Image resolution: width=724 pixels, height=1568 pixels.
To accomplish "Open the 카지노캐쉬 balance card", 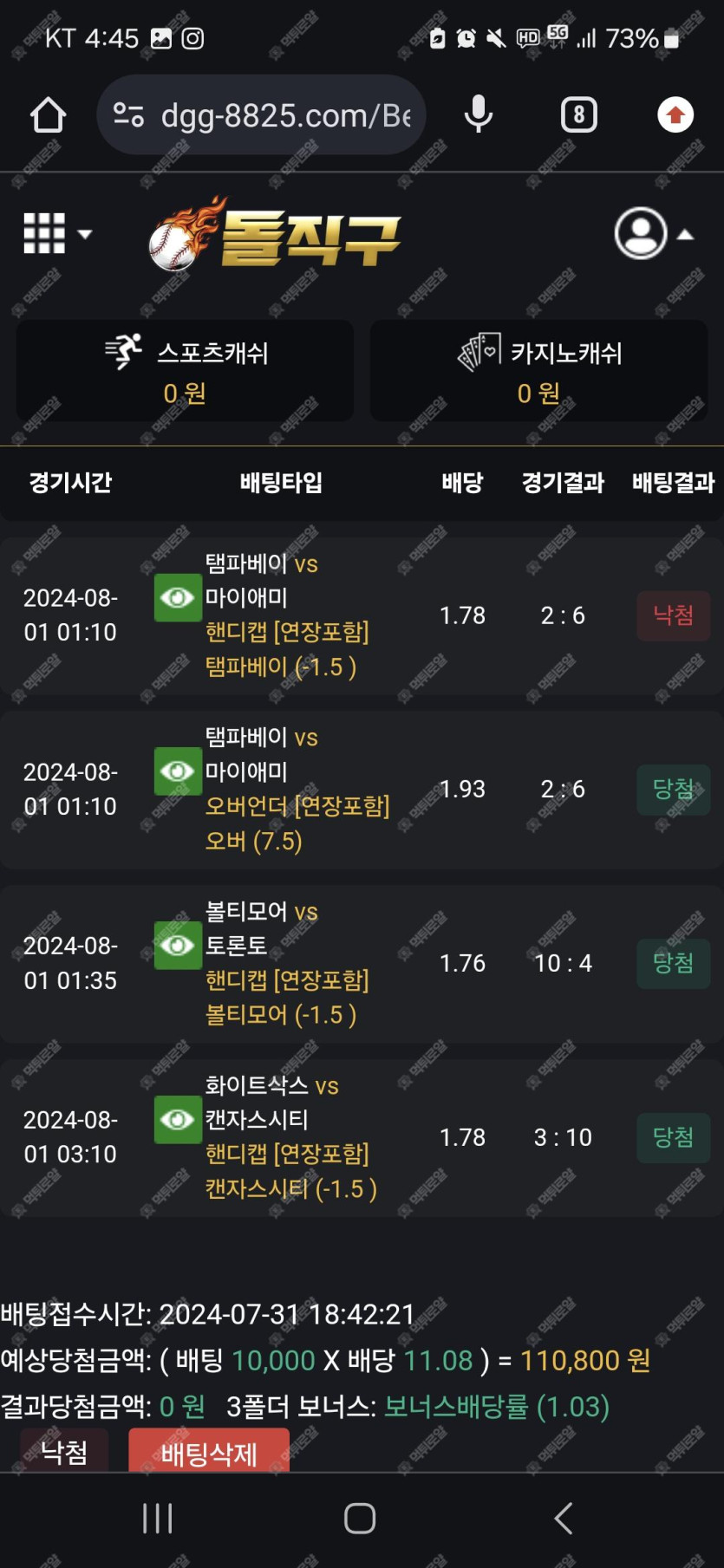I will pos(538,371).
